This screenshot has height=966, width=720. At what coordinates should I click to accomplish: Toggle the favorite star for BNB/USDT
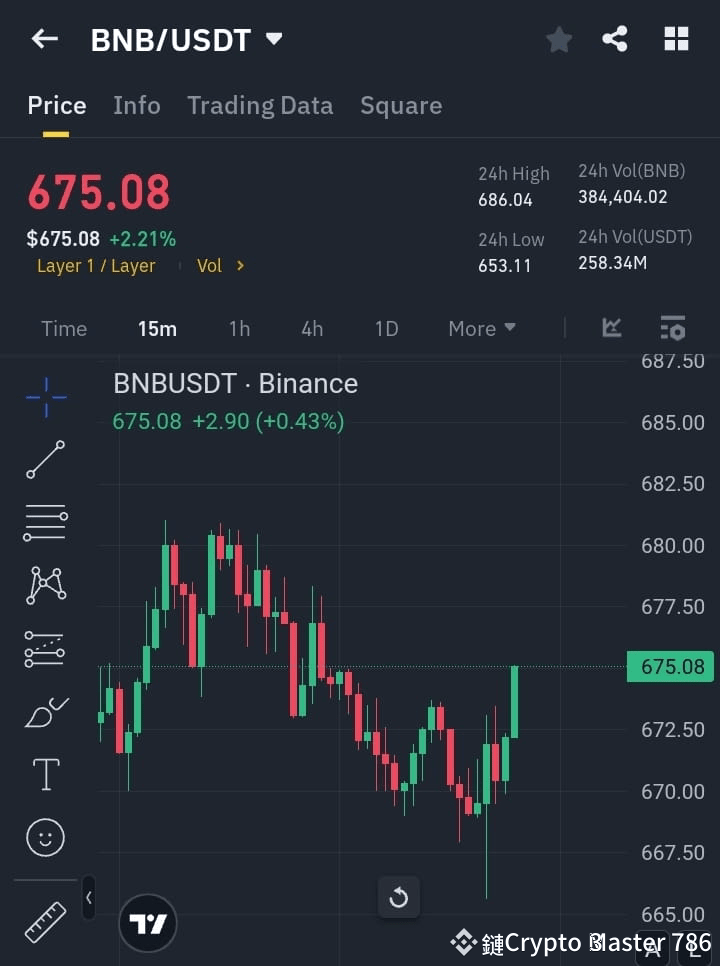(558, 39)
